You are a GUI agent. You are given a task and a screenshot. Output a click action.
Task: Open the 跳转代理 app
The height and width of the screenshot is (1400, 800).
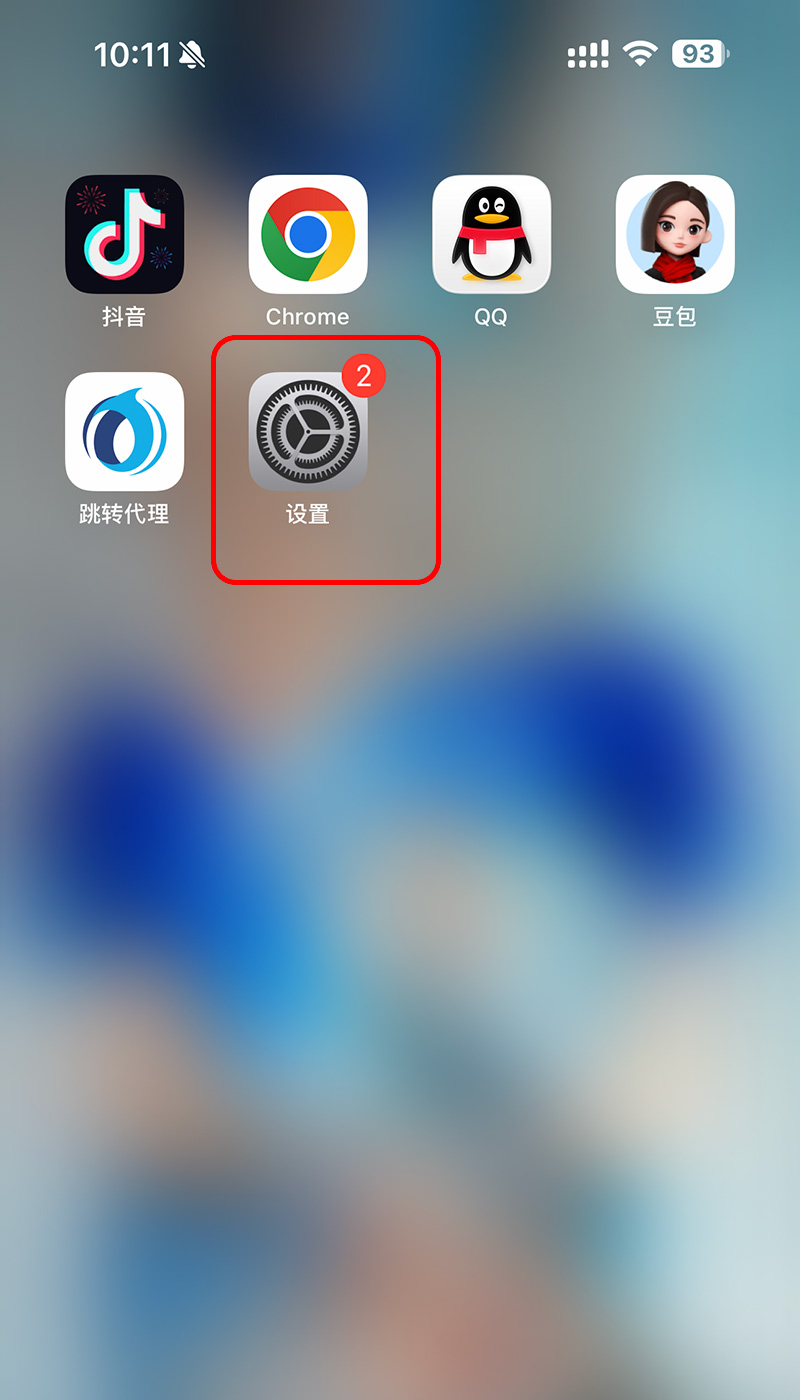124,432
